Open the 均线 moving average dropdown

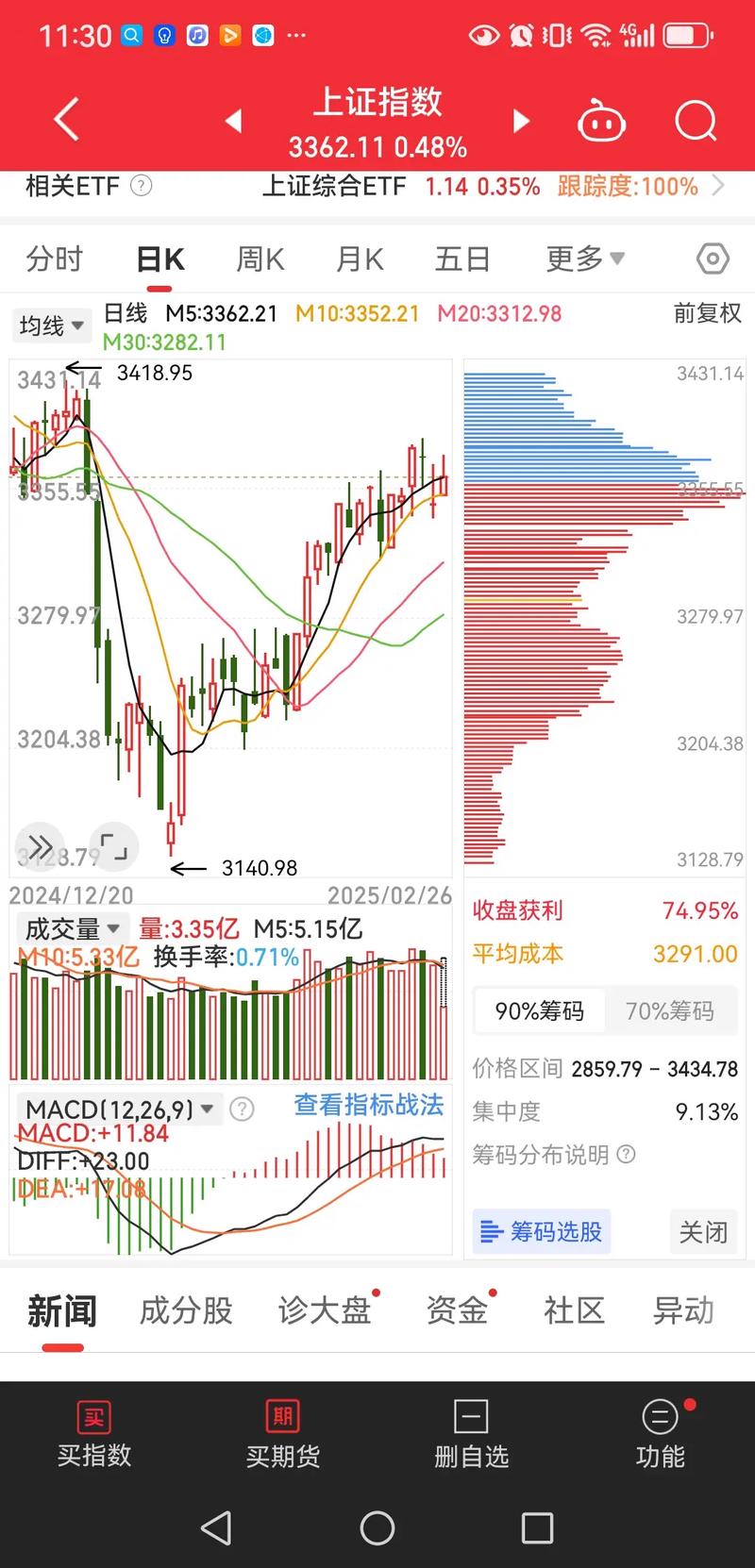51,325
